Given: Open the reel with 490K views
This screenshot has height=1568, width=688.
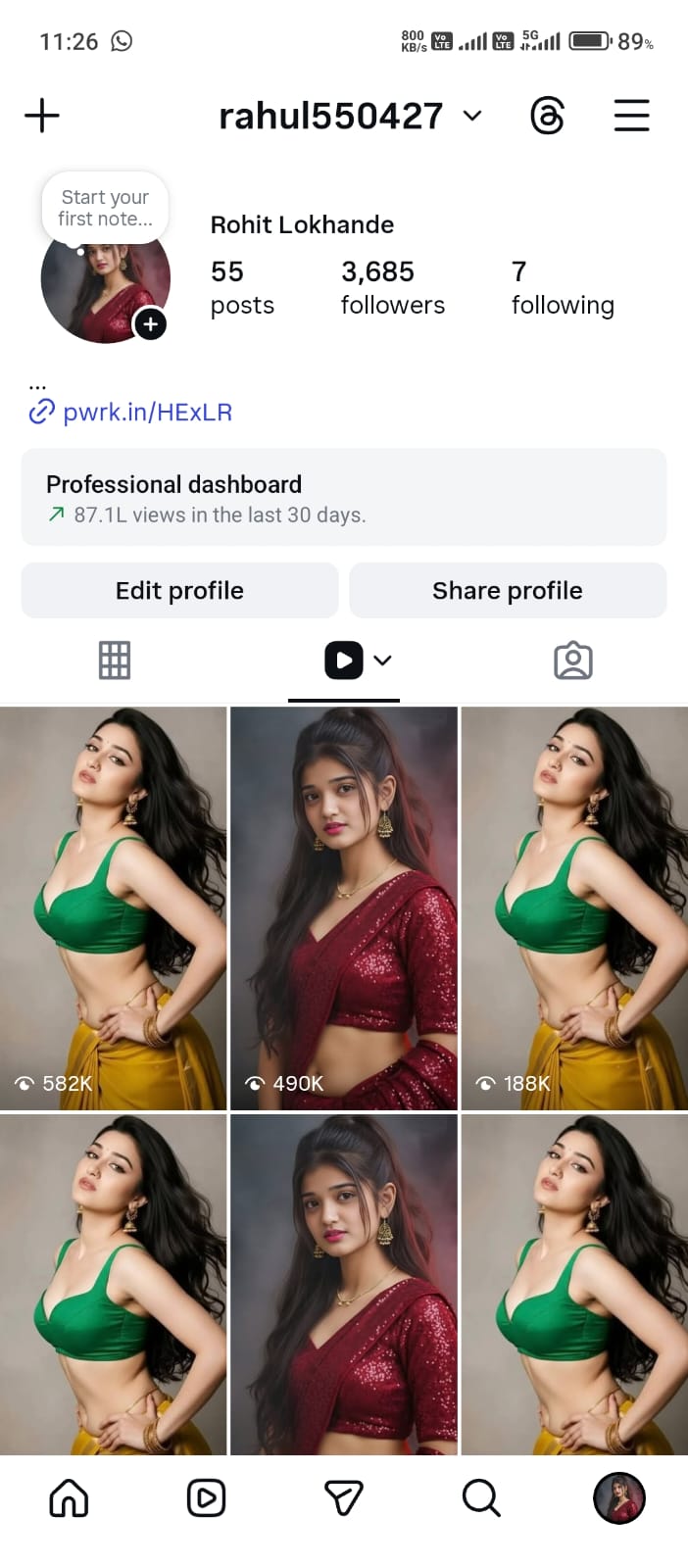Looking at the screenshot, I should pyautogui.click(x=343, y=907).
